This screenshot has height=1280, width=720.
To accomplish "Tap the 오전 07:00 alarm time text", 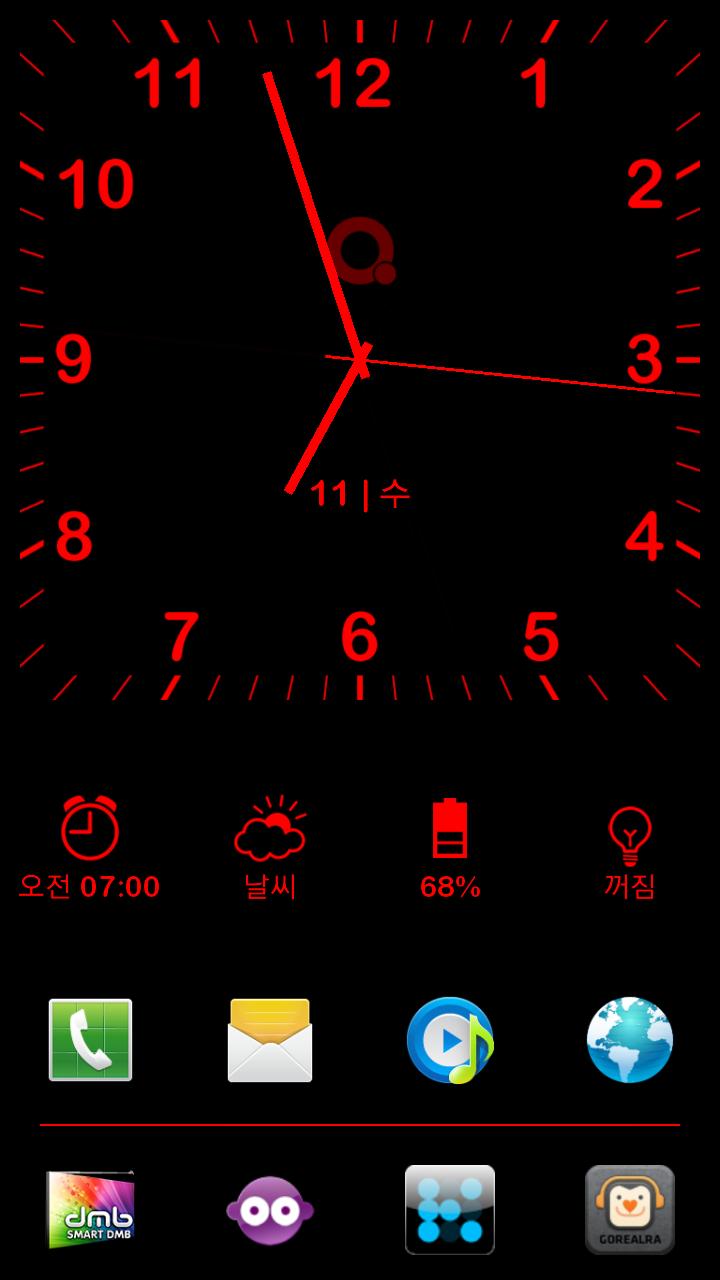I will 90,885.
